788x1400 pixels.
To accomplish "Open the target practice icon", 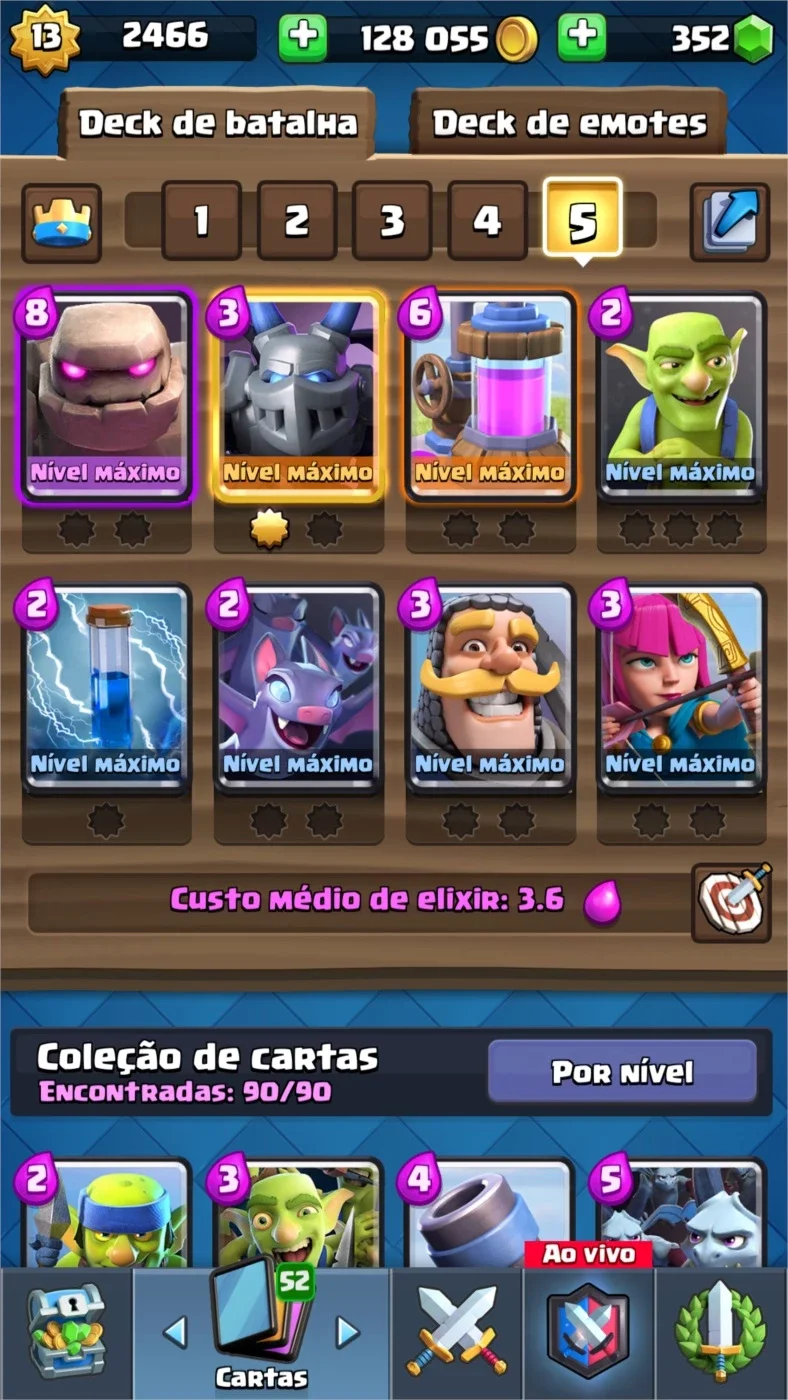I will tap(731, 902).
